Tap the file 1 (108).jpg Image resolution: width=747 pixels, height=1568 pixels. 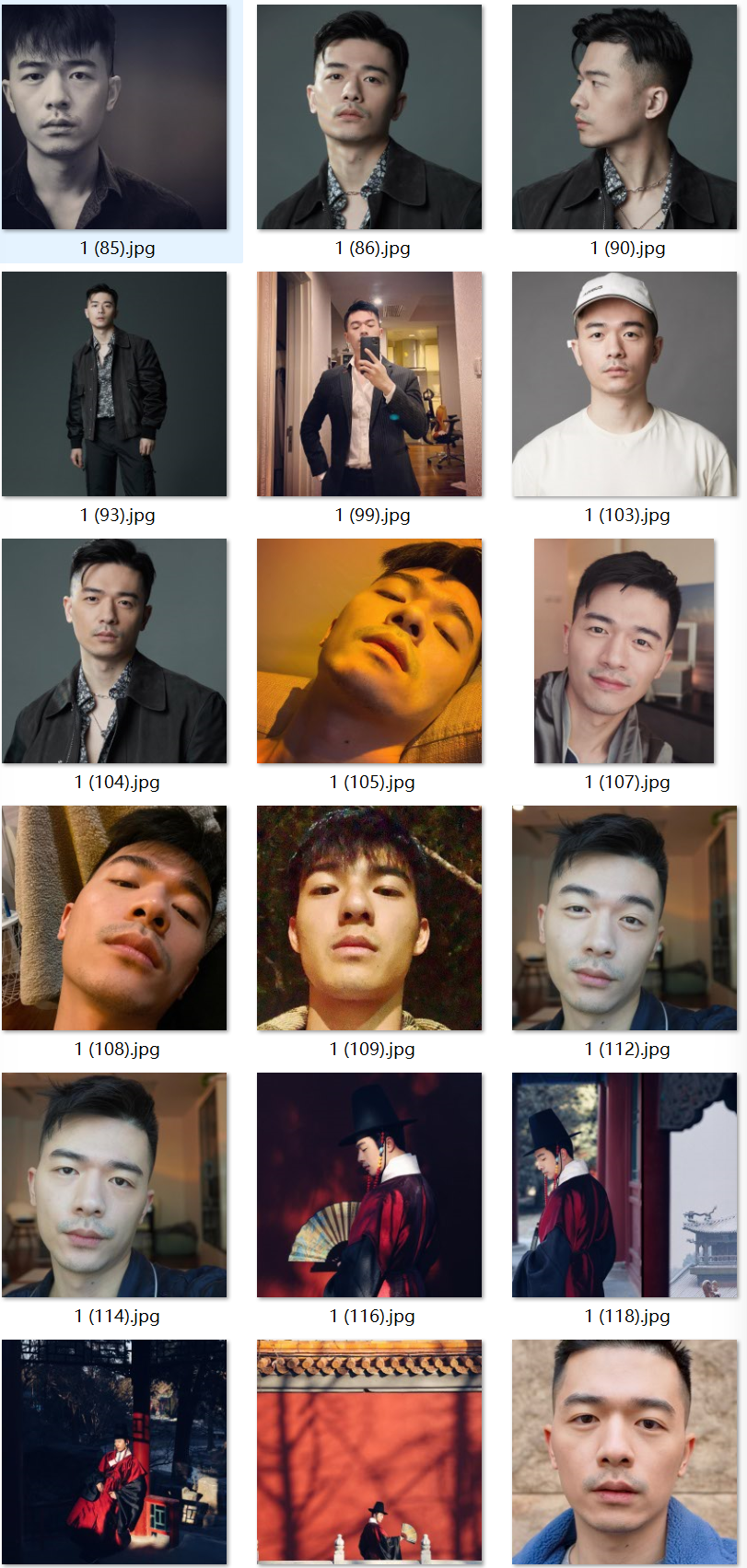point(114,918)
